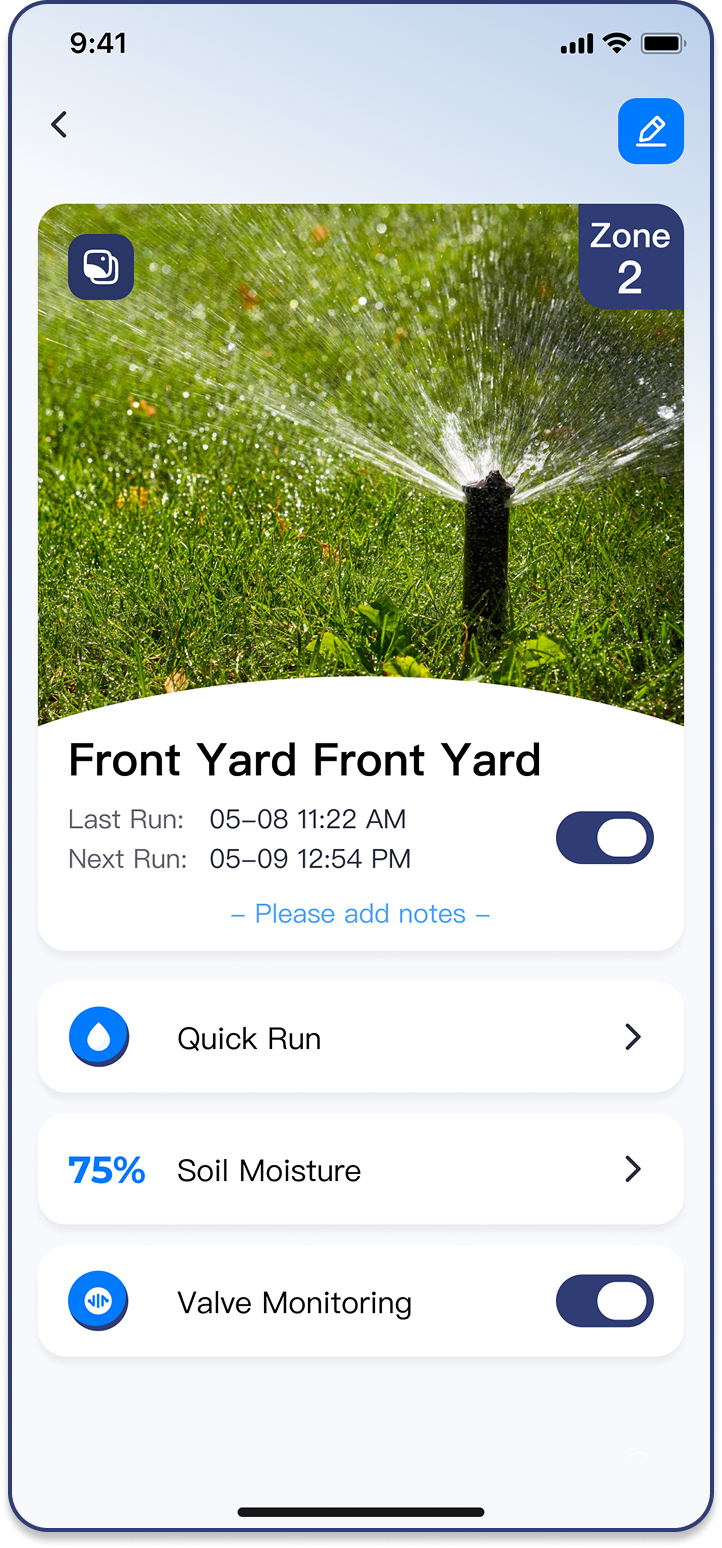Open Quick Run

click(x=360, y=1038)
